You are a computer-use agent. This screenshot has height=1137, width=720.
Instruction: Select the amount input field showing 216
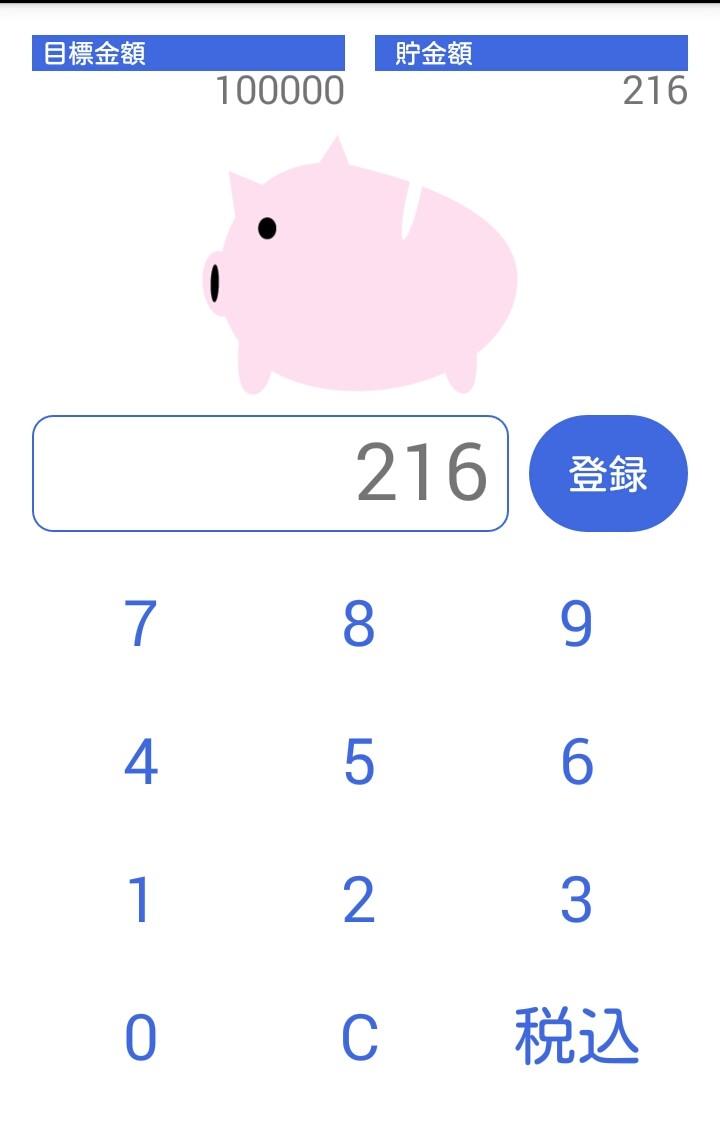270,474
